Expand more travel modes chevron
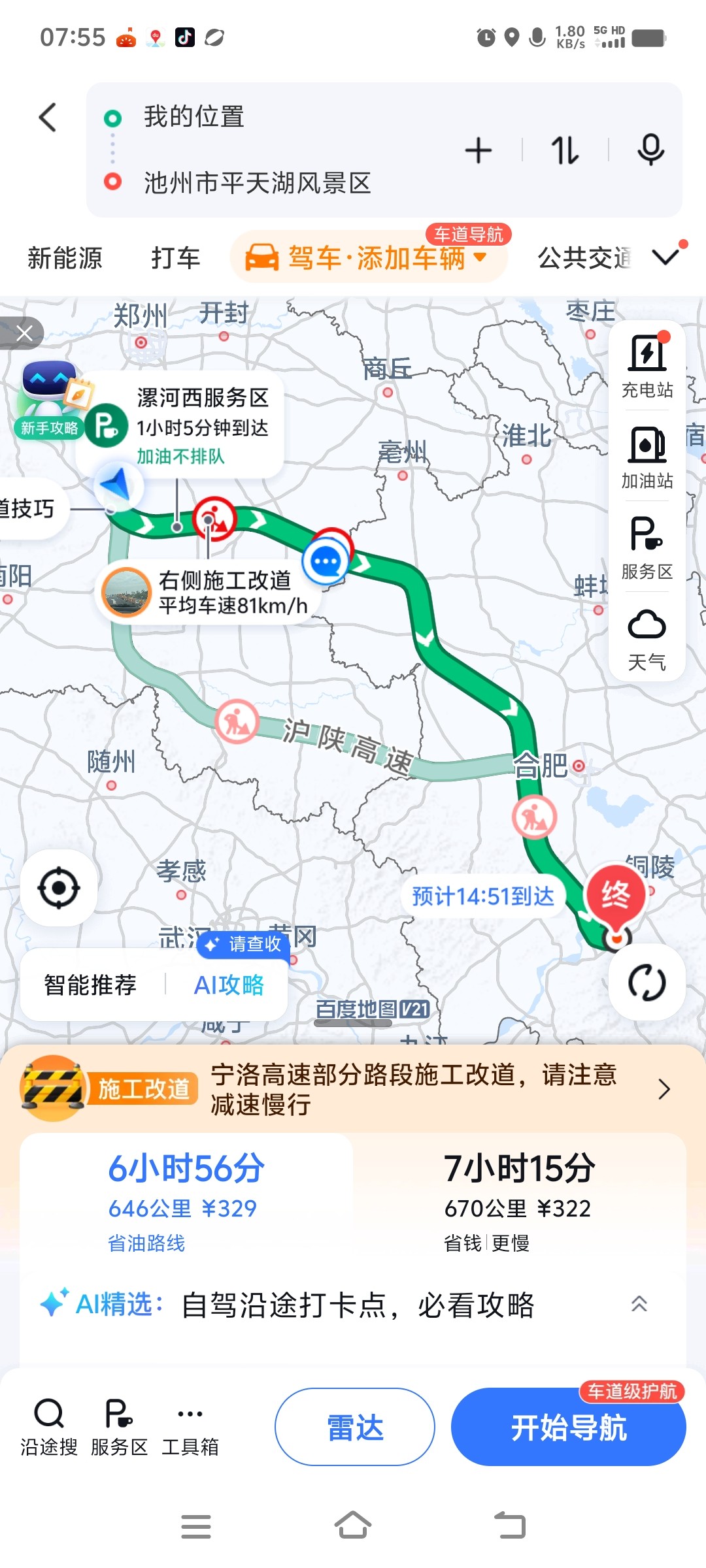 (x=666, y=257)
